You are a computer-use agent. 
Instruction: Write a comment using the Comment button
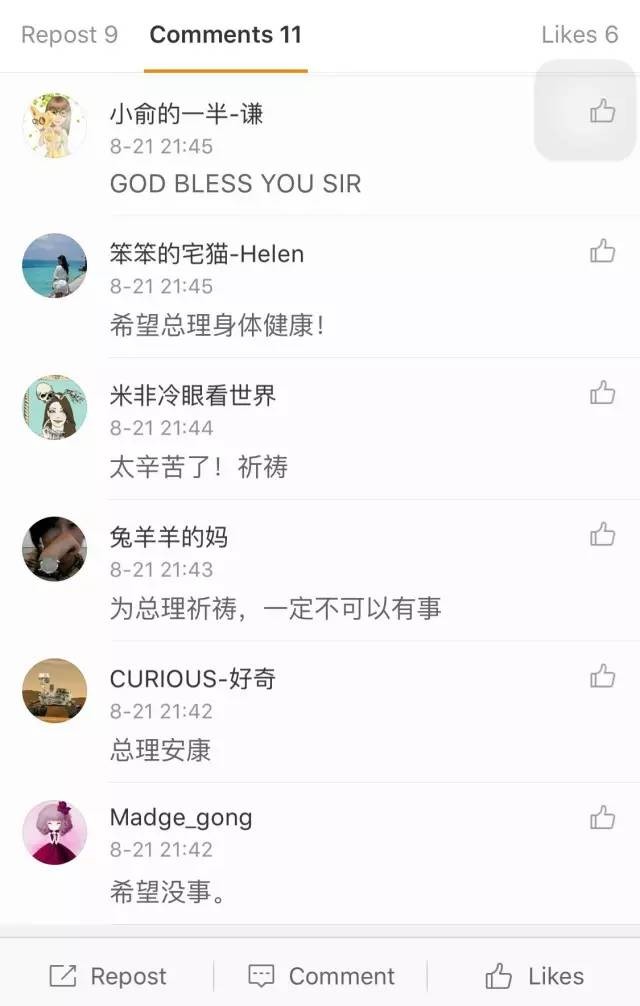click(x=321, y=976)
